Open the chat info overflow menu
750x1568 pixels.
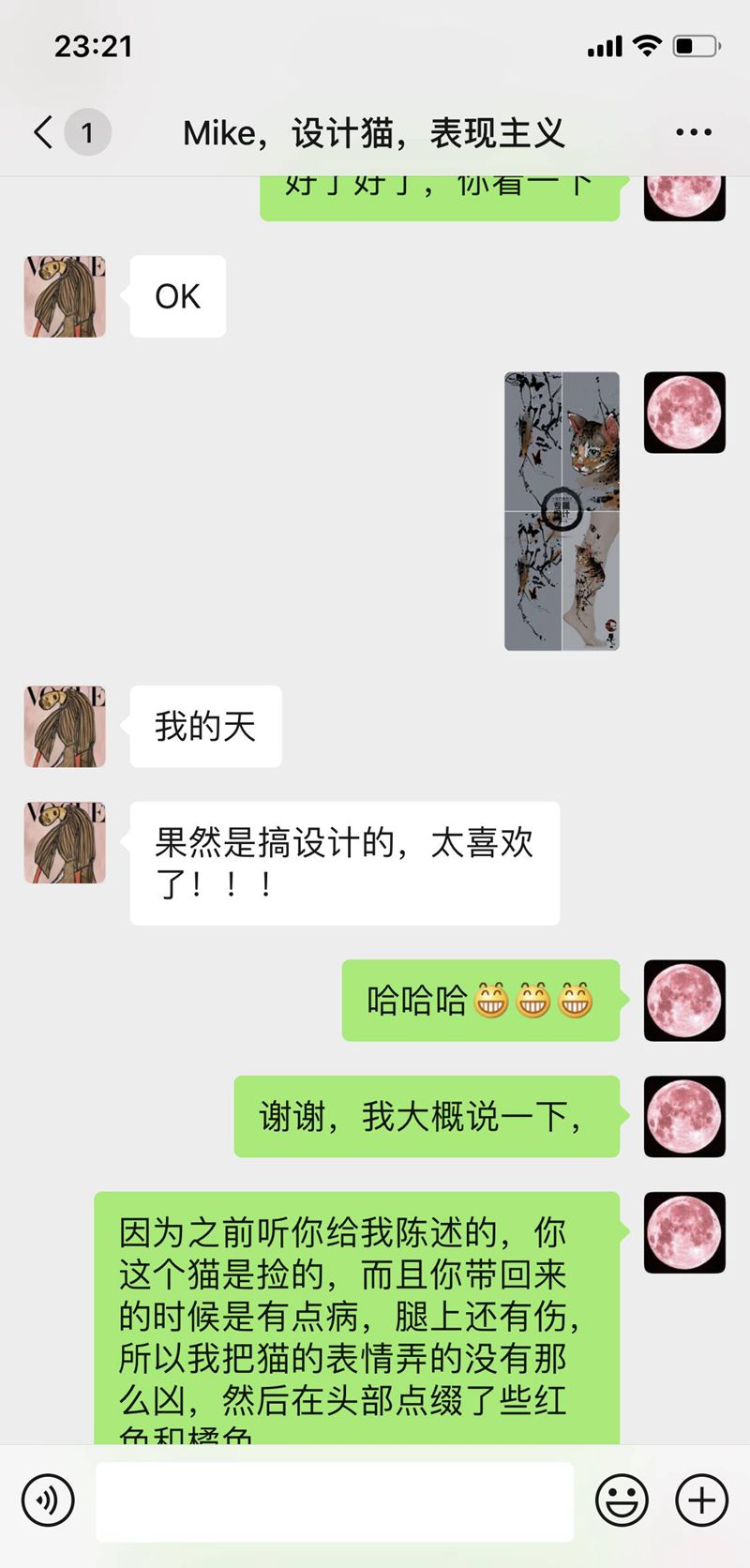[x=693, y=132]
